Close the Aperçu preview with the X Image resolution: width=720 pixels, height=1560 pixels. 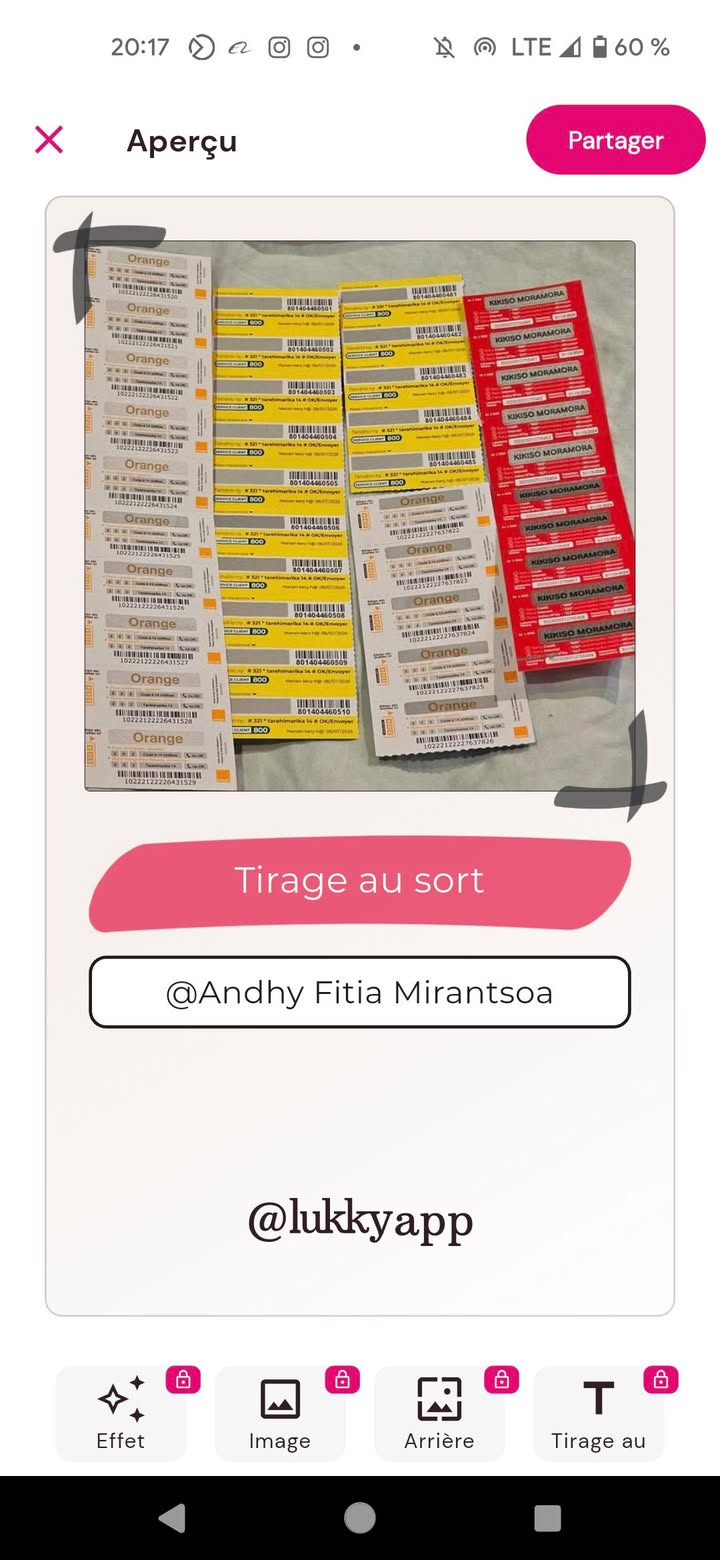coord(48,140)
